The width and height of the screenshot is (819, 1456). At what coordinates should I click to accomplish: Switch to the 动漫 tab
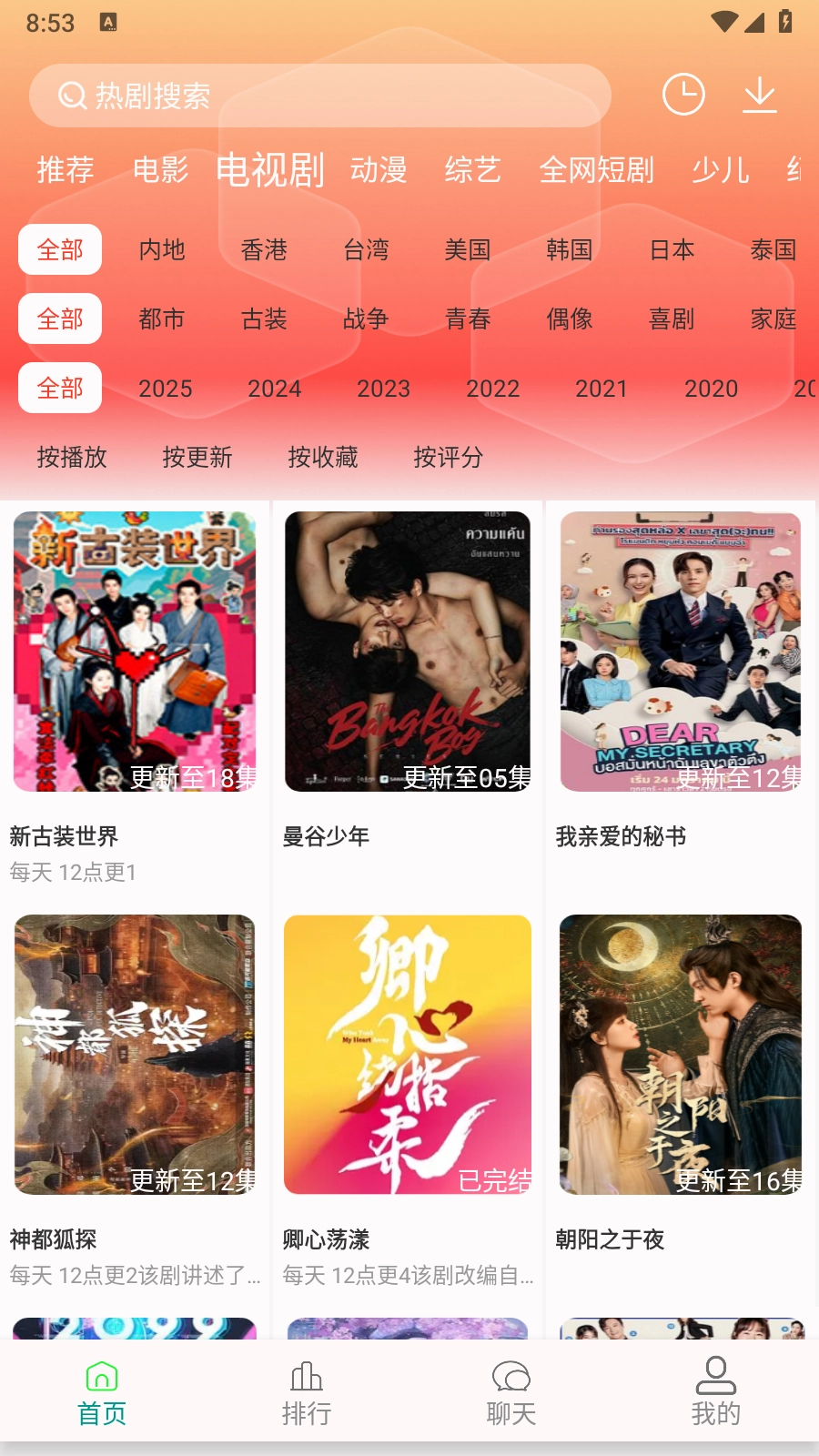tap(379, 170)
